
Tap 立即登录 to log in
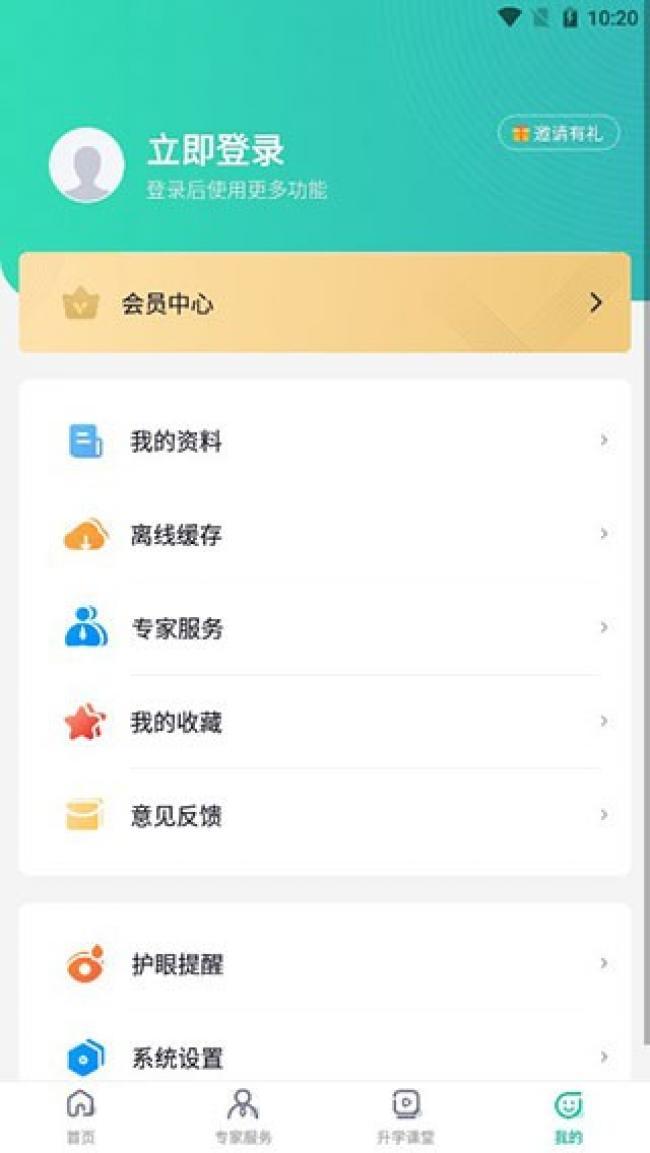[215, 151]
